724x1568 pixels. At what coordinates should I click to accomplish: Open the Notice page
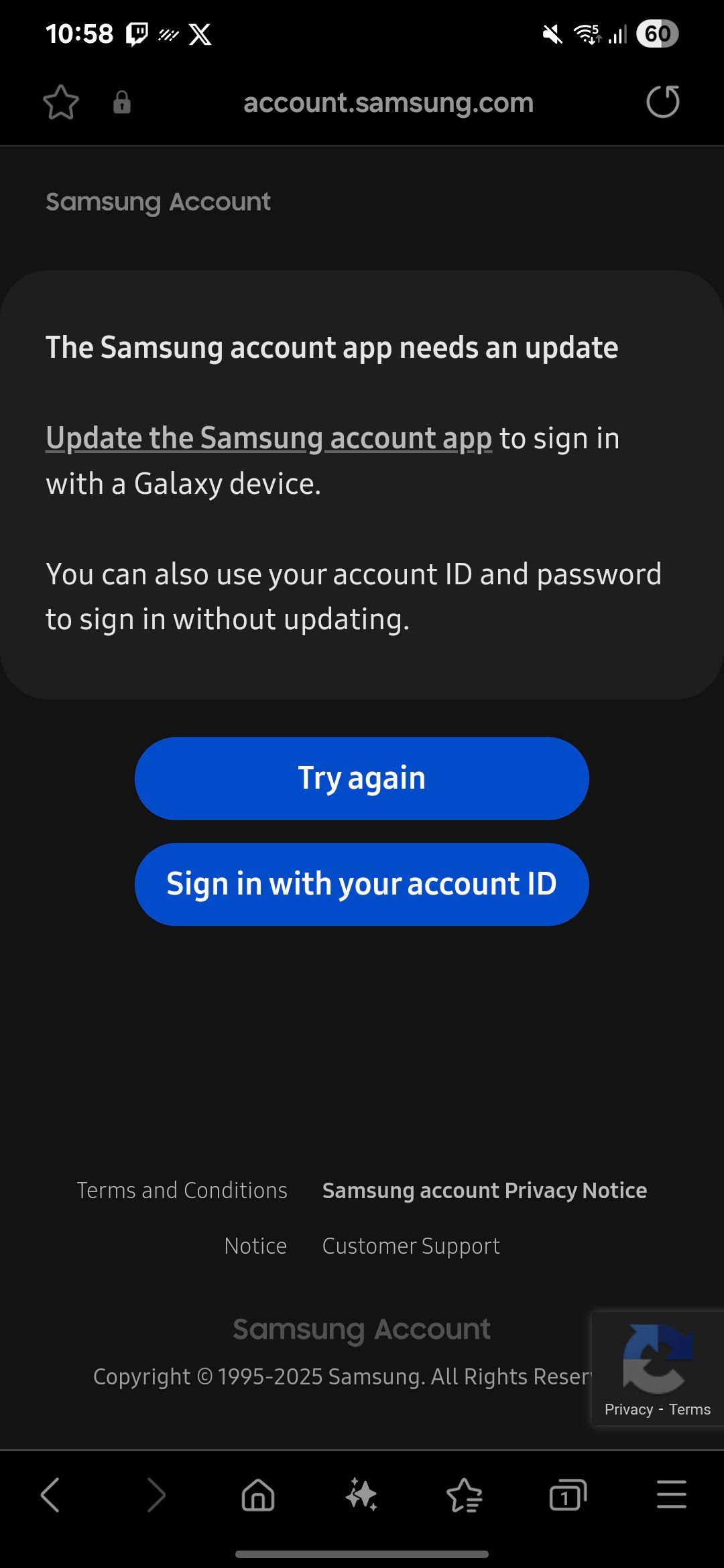click(x=255, y=1246)
